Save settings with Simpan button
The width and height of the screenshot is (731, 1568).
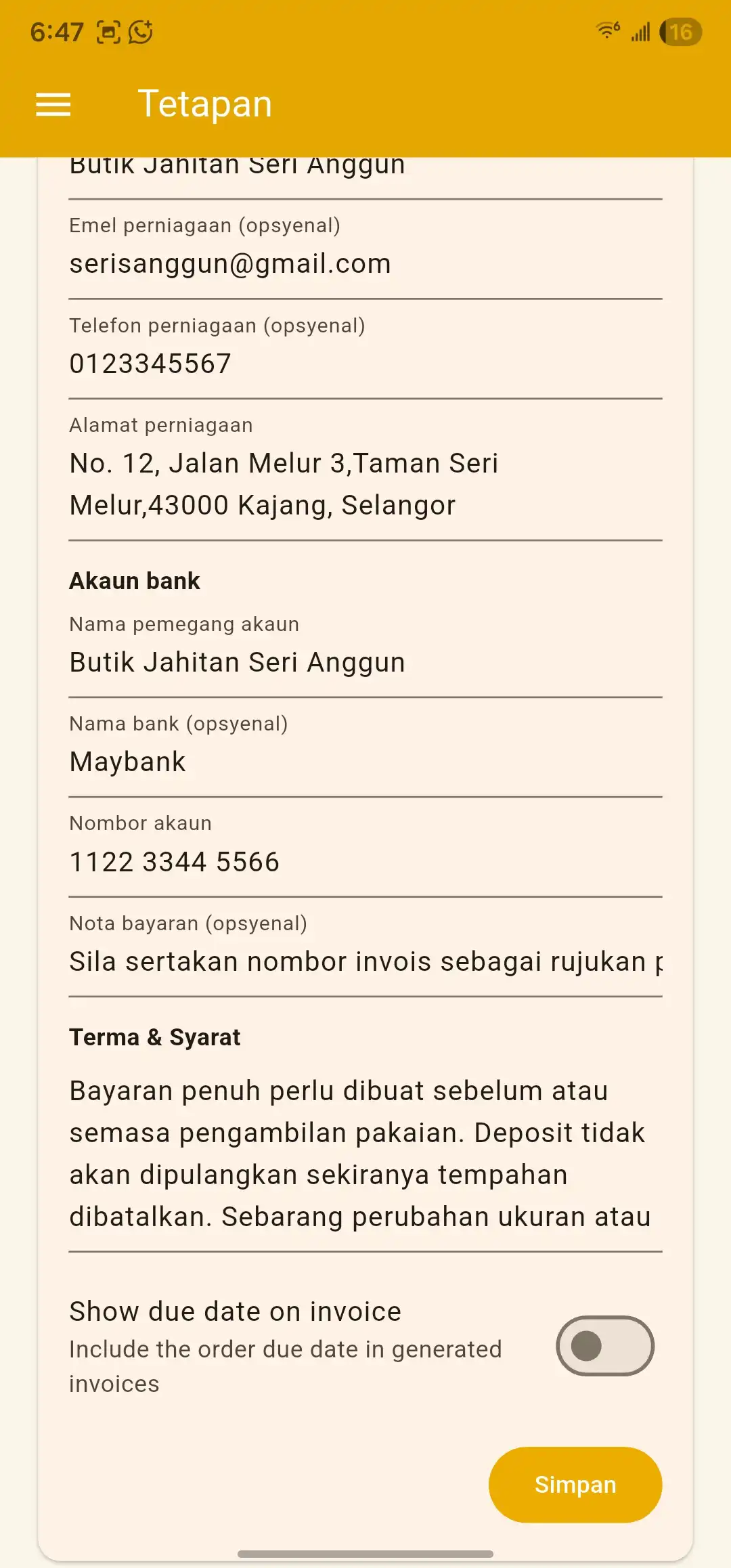click(575, 1485)
